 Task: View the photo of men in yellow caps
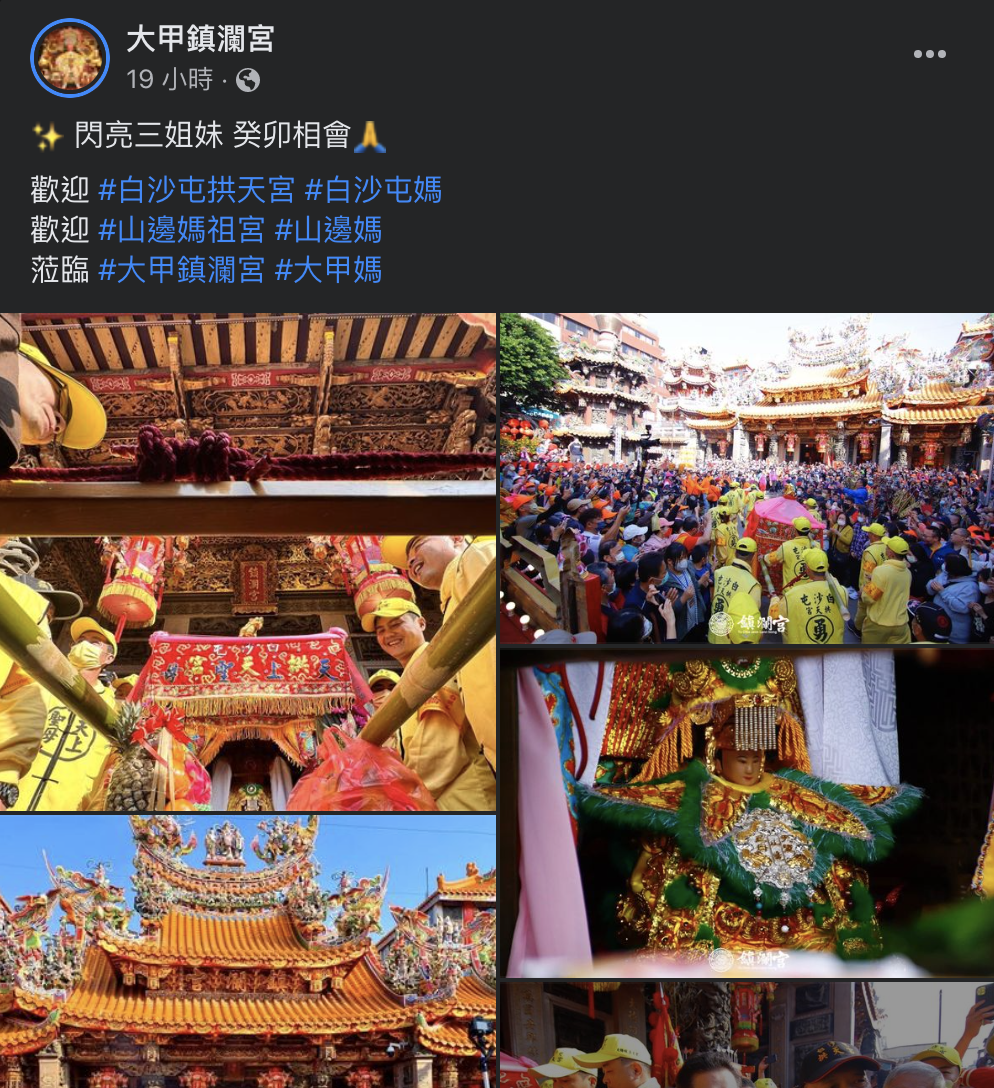(746, 1036)
